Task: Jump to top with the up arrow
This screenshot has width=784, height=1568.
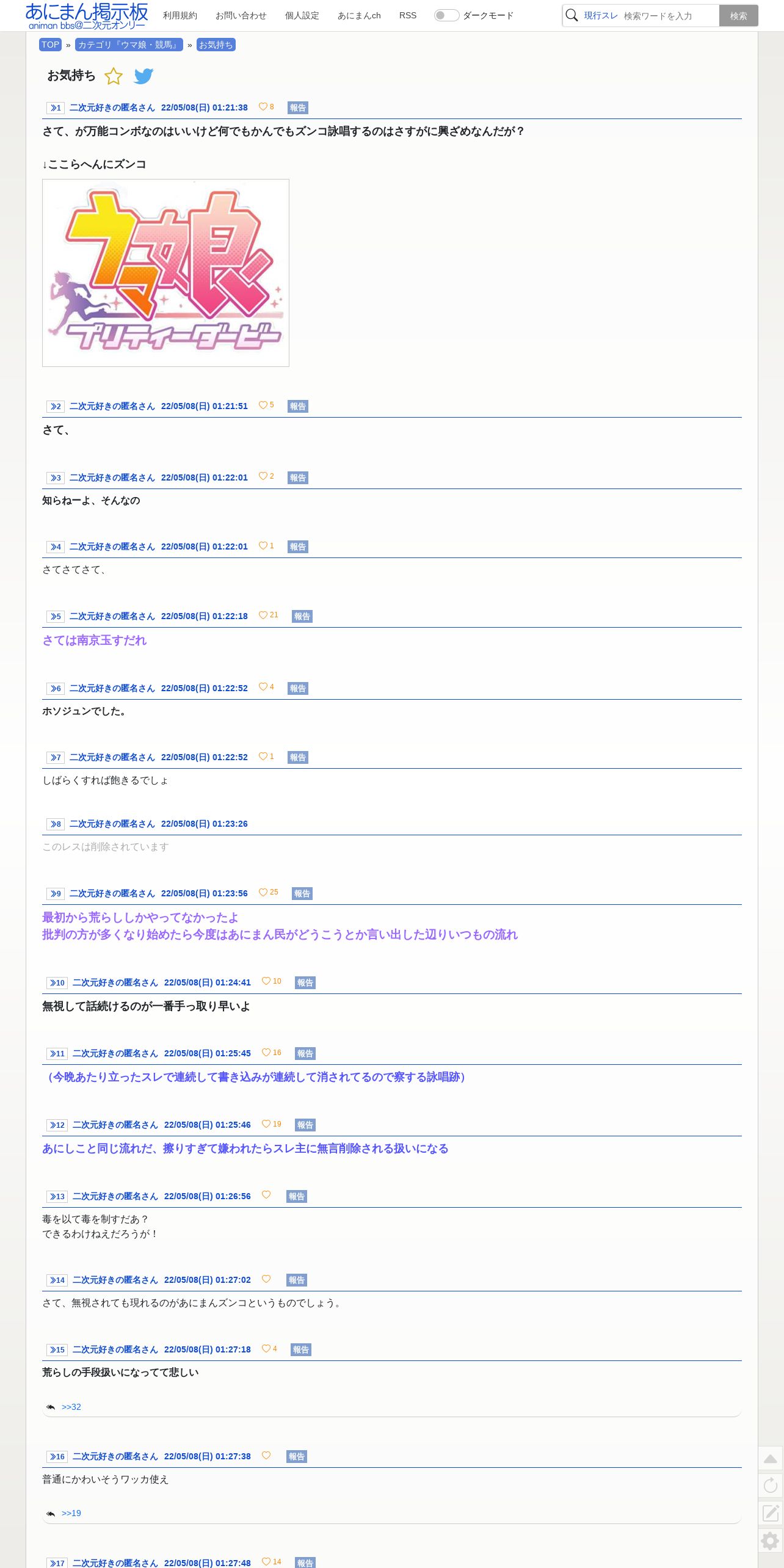Action: [x=771, y=1459]
